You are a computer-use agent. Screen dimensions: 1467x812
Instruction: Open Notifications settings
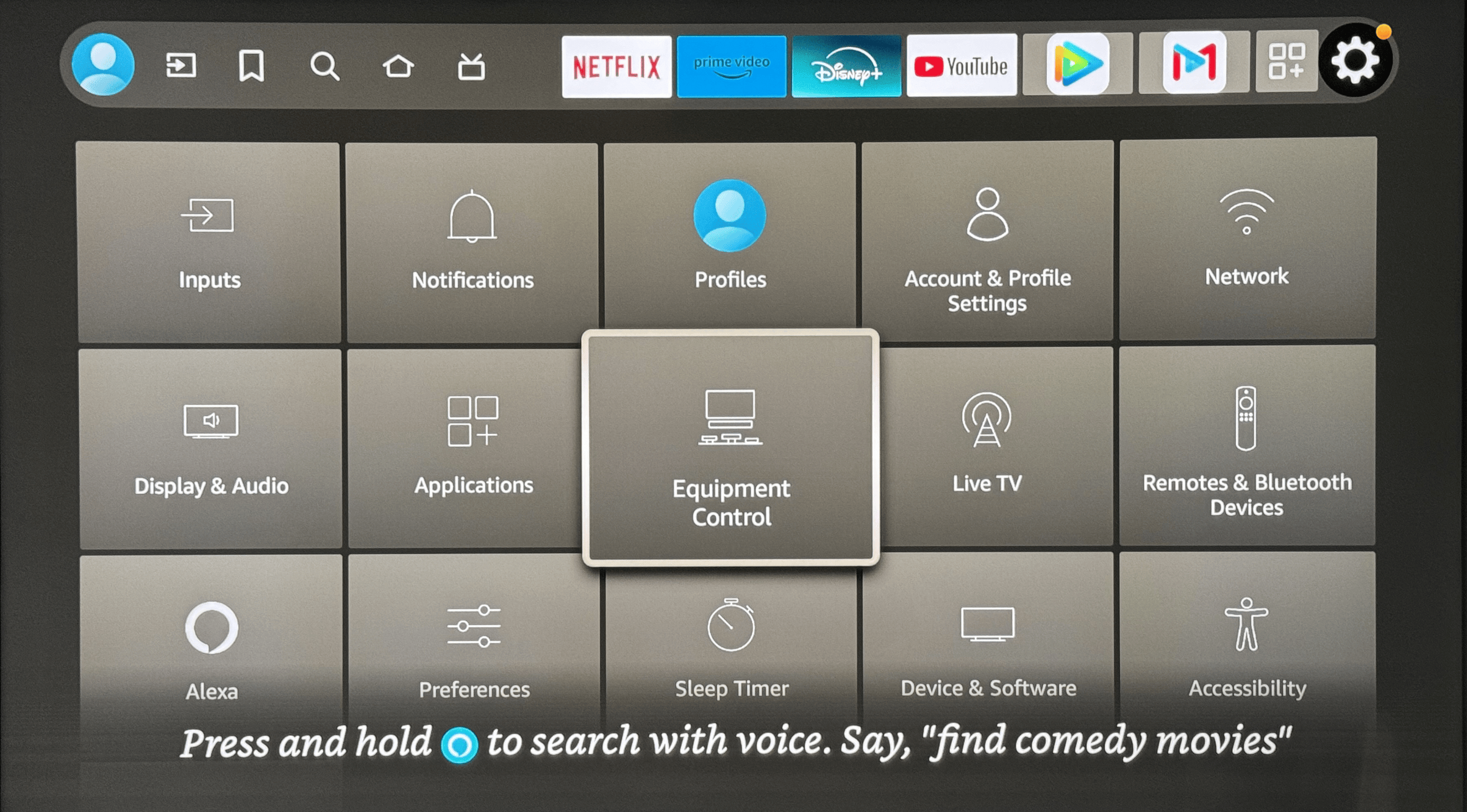[x=472, y=242]
